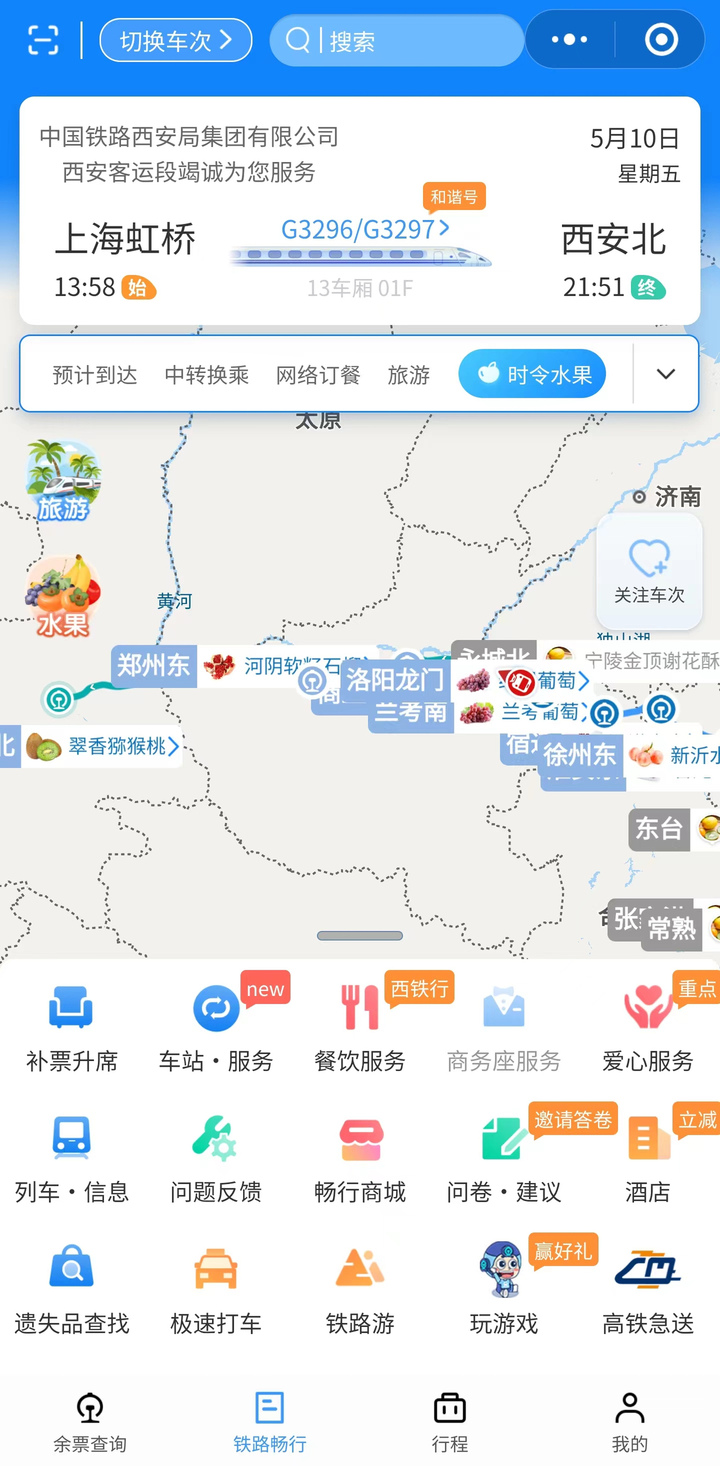Image resolution: width=720 pixels, height=1466 pixels.
Task: Switch to the 行程 tab
Action: [450, 1422]
